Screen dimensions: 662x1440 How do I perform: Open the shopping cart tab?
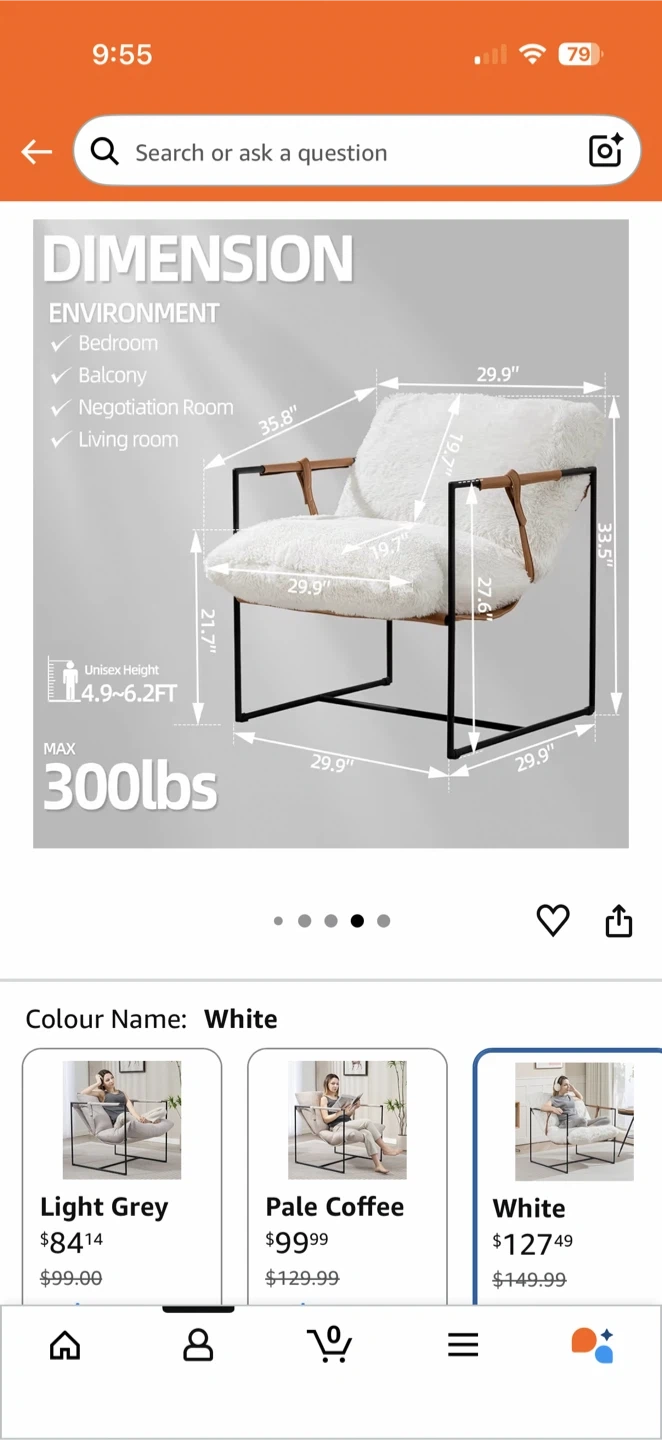[x=330, y=1345]
